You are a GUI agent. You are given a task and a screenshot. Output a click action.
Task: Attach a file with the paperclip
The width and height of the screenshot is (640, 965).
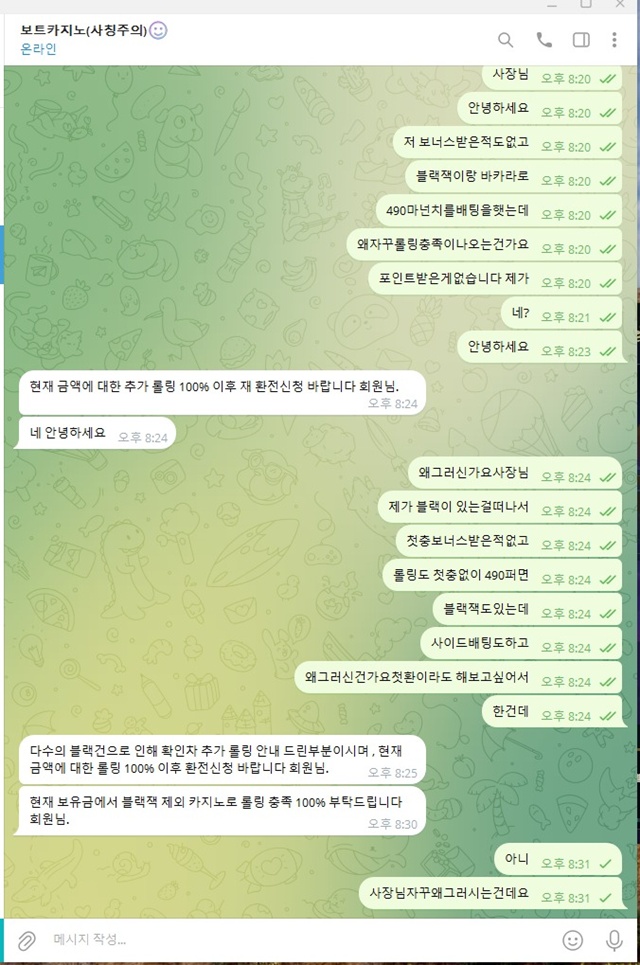27,940
